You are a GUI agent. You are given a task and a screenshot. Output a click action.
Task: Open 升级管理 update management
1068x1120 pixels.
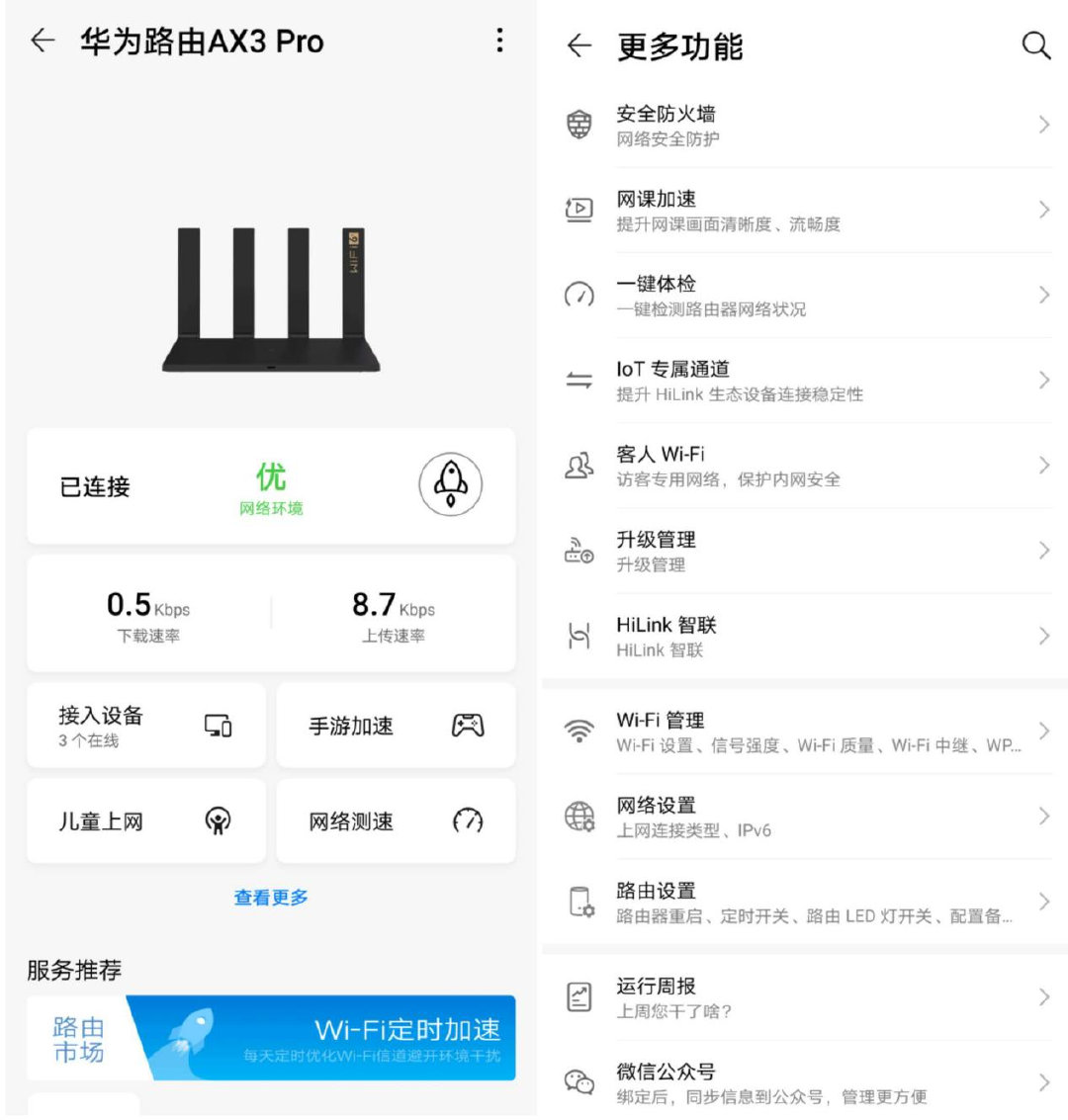[x=806, y=550]
